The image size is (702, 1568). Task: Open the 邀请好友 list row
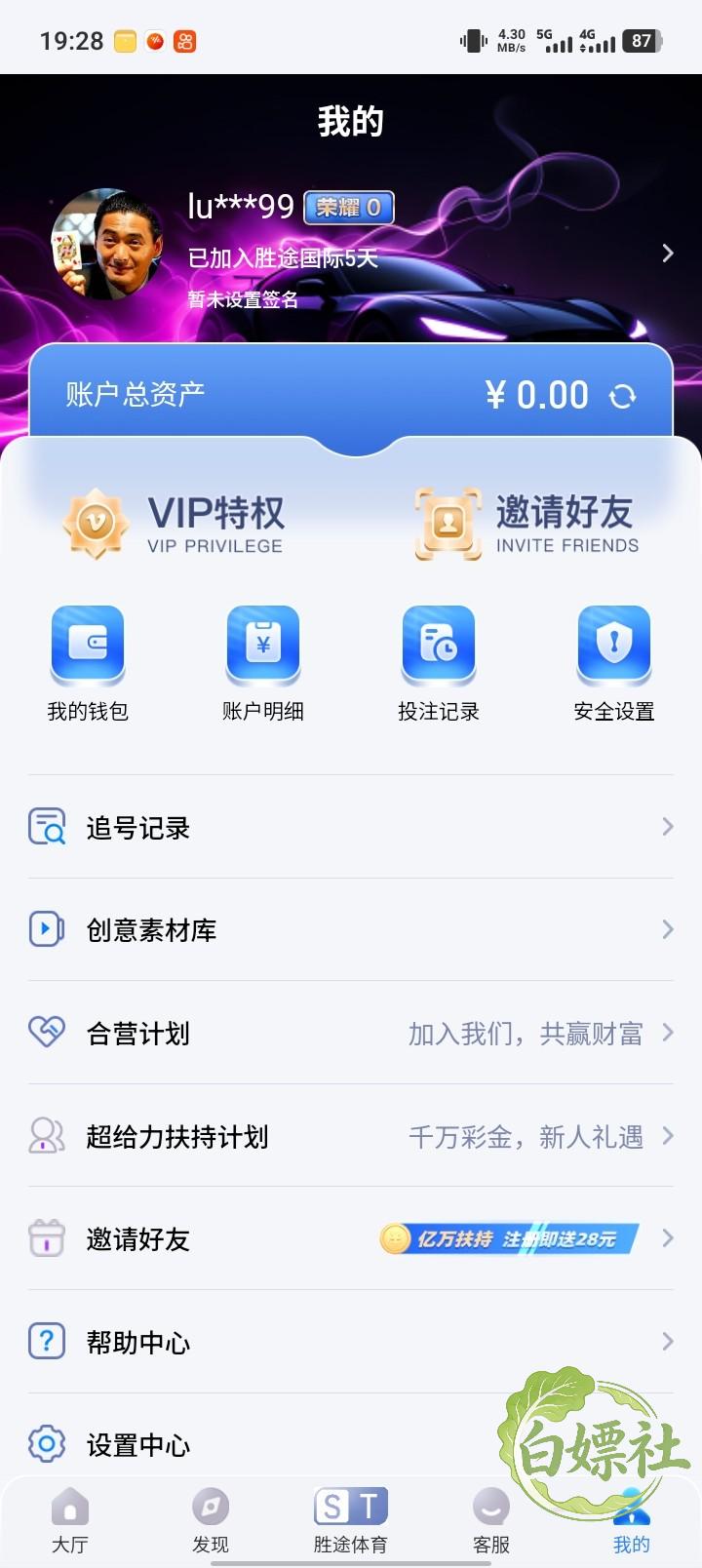[351, 1238]
